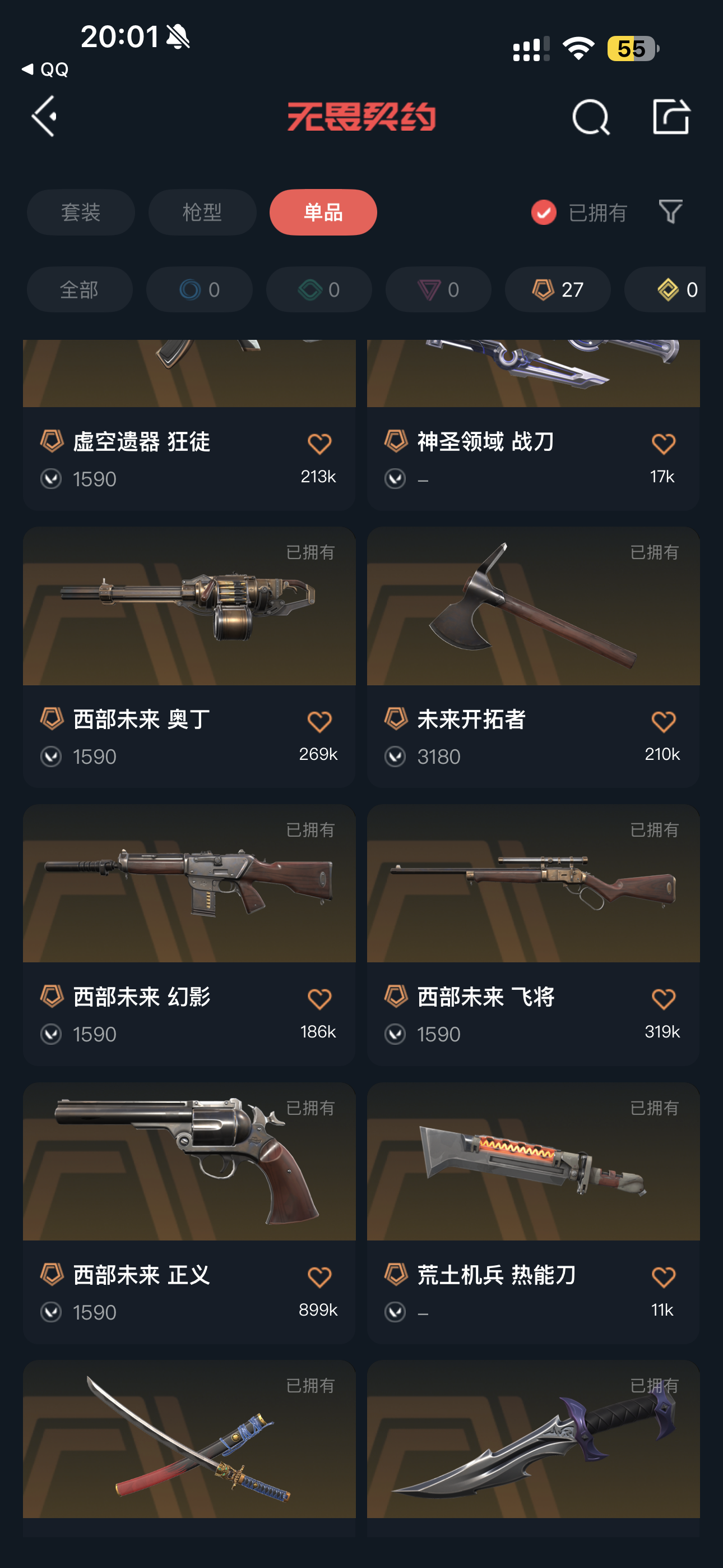Share this page via the share icon
This screenshot has width=723, height=1568.
point(671,116)
